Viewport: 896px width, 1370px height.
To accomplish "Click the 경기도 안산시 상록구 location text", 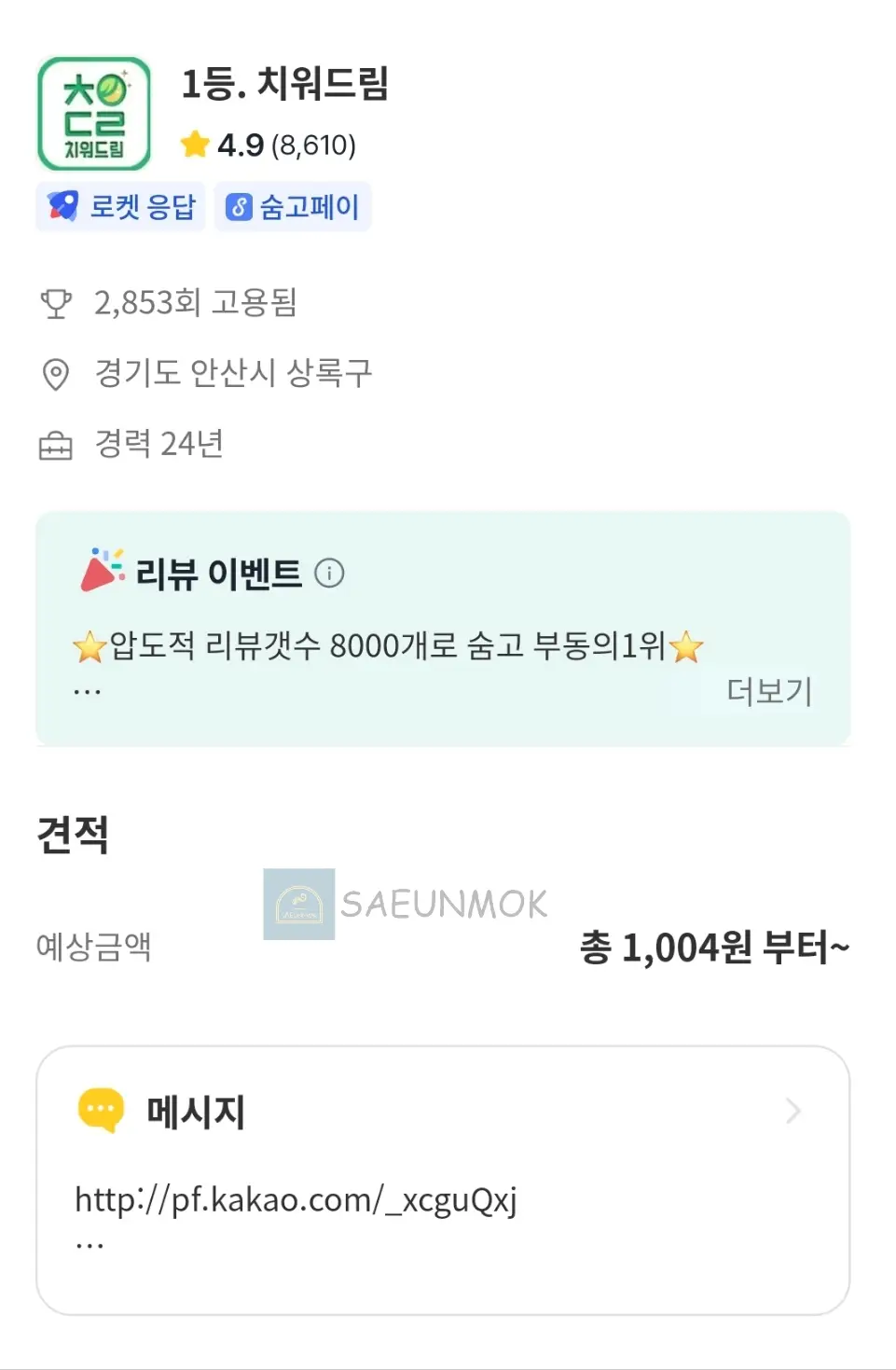I will (x=231, y=373).
